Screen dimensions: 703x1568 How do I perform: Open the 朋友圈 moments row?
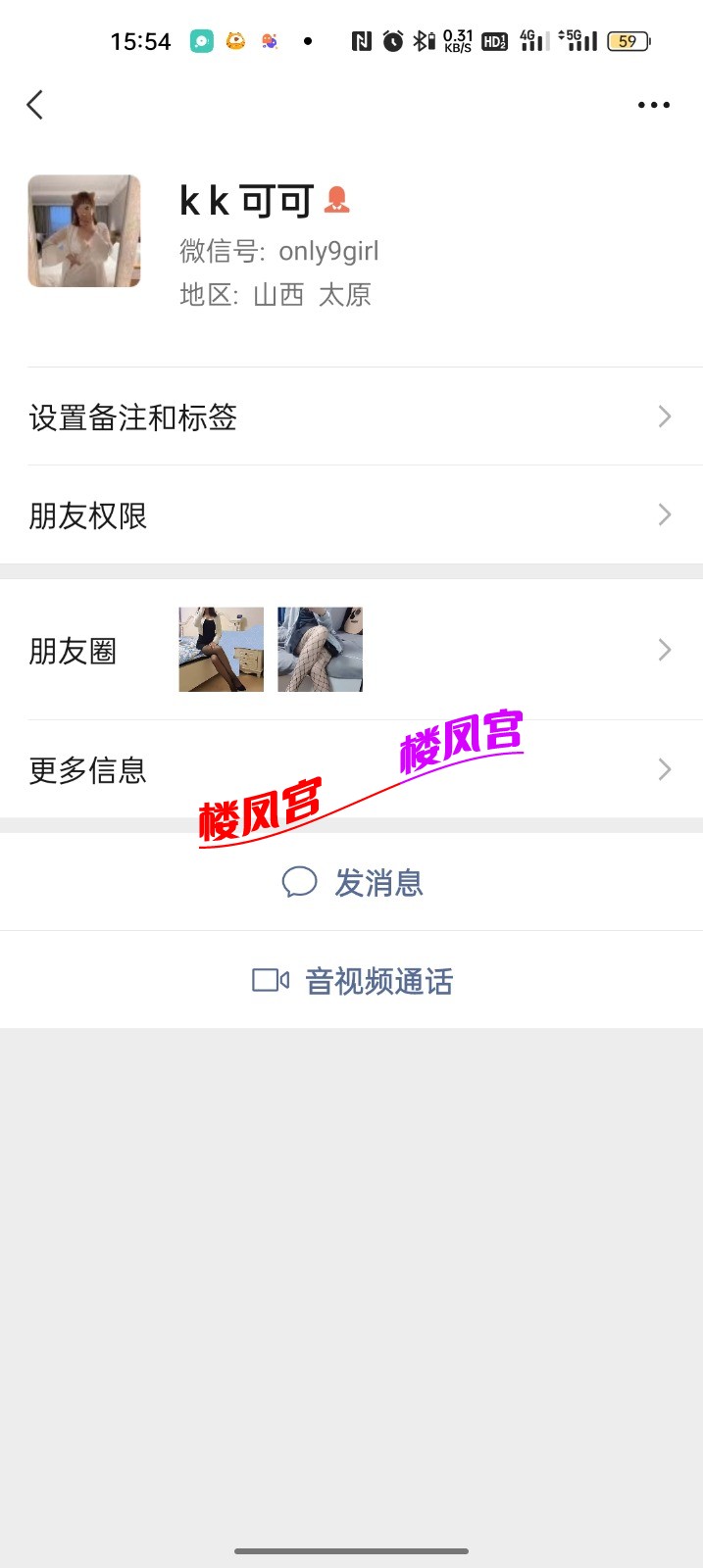click(x=351, y=650)
